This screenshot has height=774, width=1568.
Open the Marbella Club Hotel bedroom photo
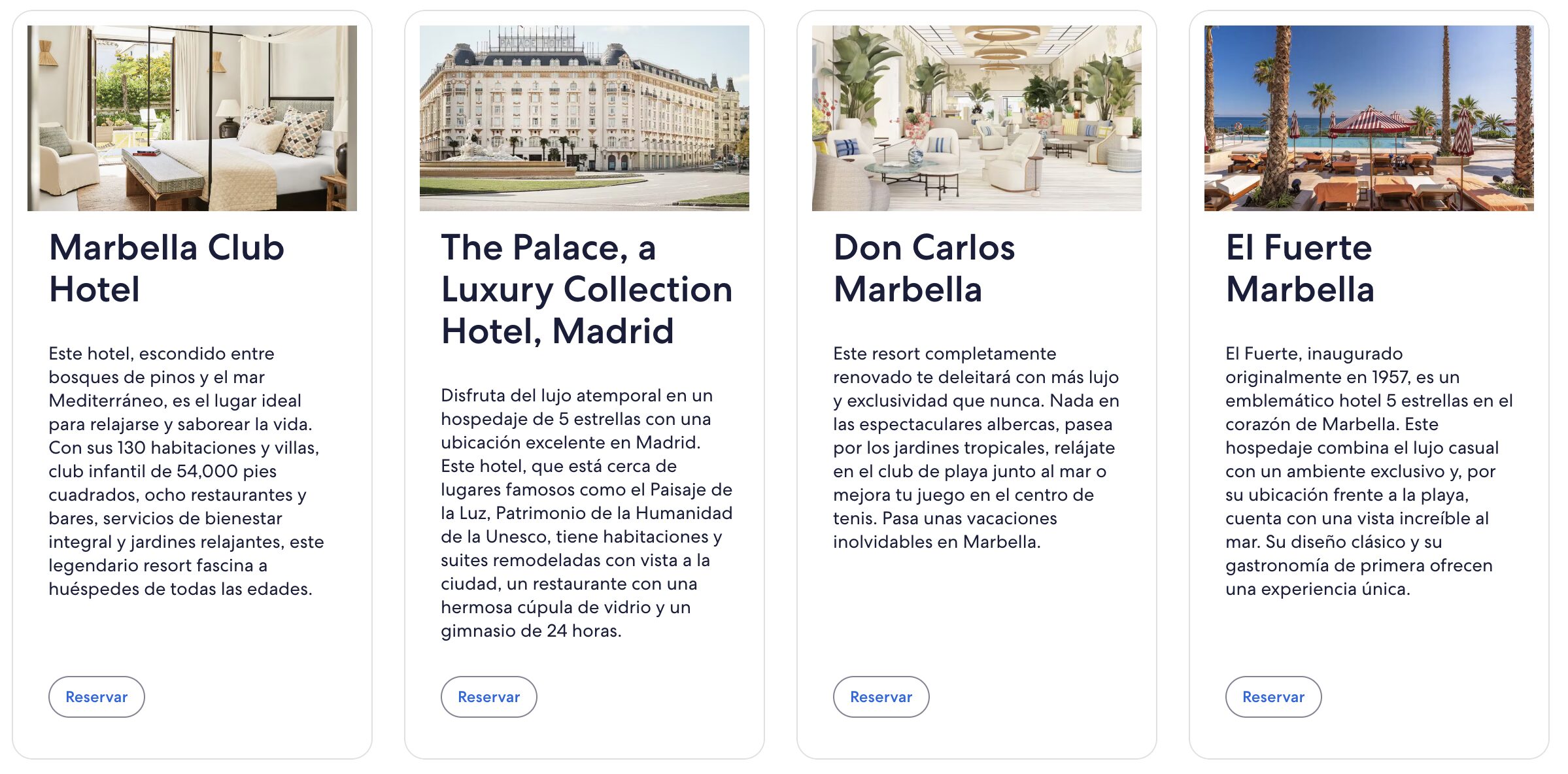pyautogui.click(x=192, y=118)
